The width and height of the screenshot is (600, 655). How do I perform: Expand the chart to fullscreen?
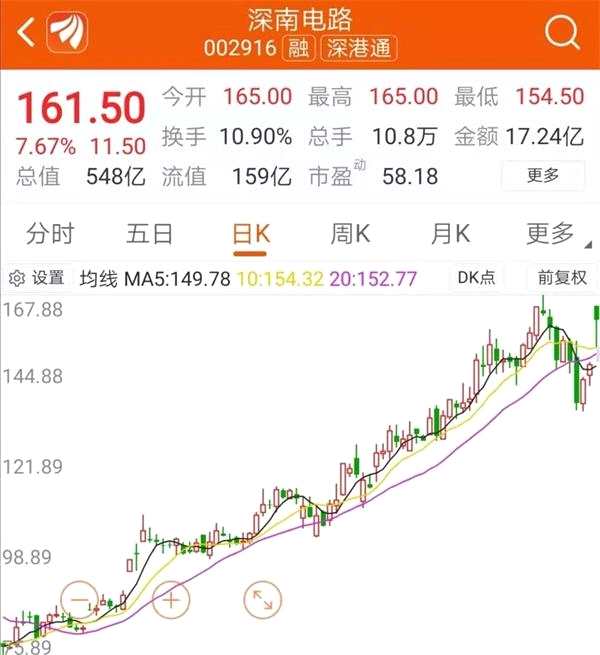coord(263,599)
